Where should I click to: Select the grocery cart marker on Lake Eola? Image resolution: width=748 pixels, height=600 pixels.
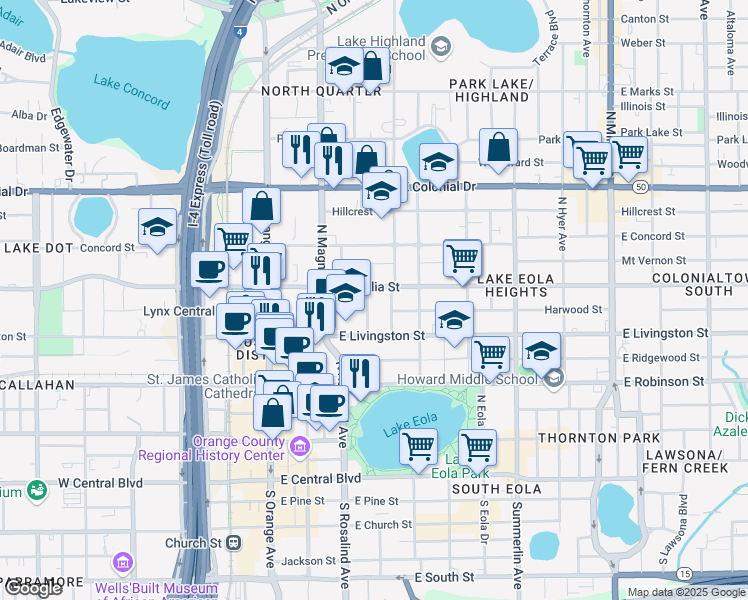(418, 451)
